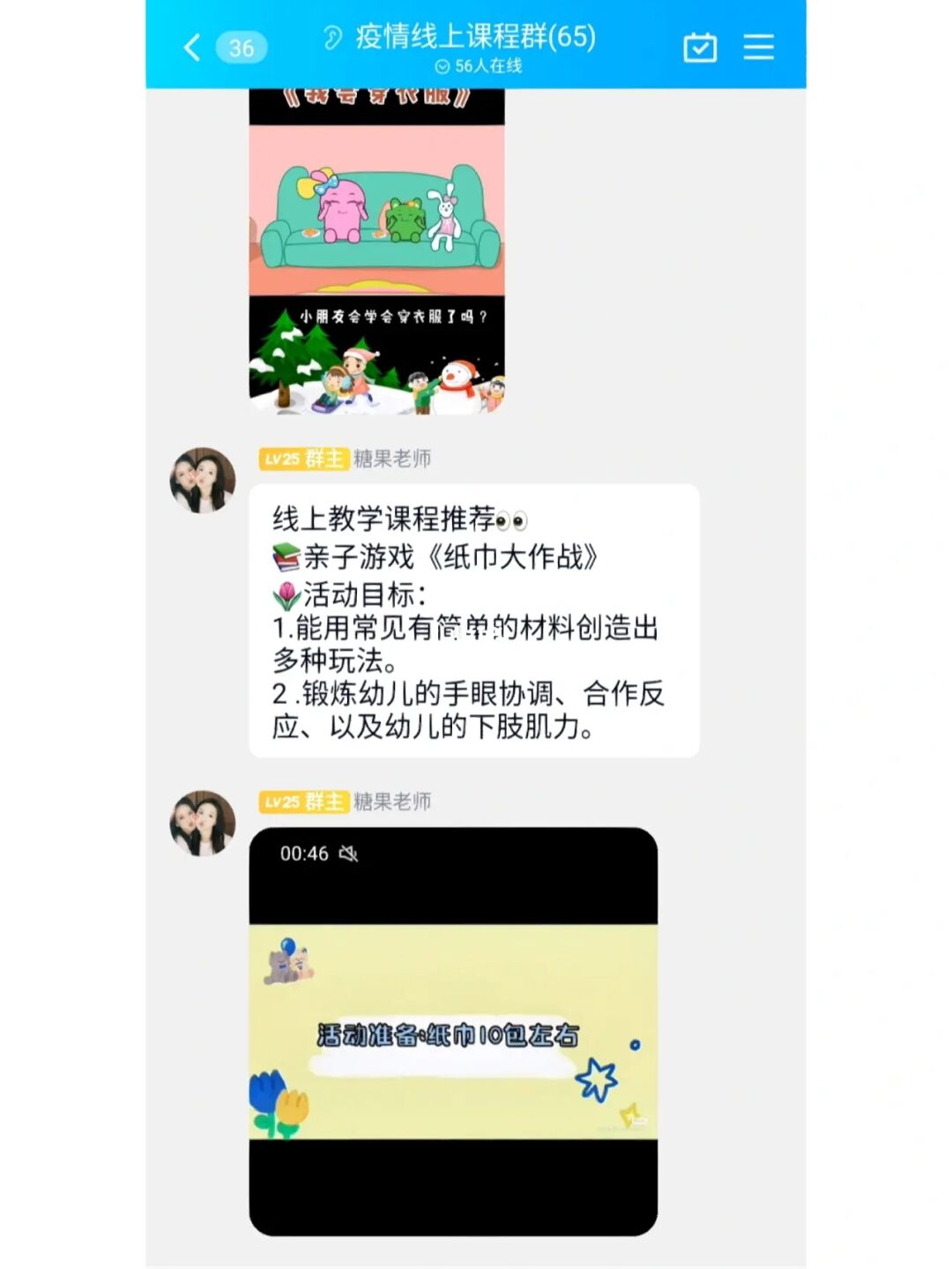Open the cartoon clothing video thumbnail
This screenshot has height=1269, width=952.
tap(376, 251)
